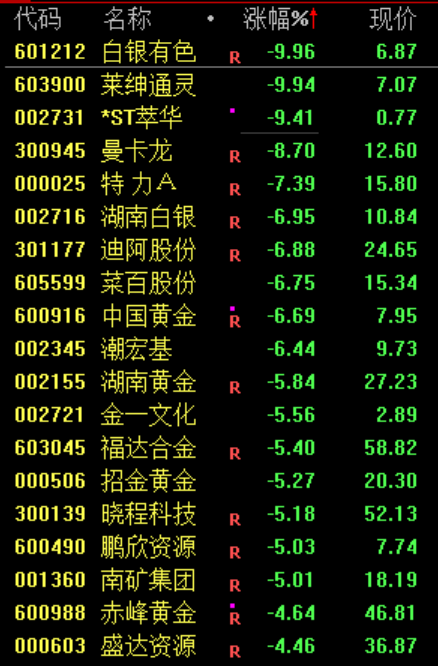
Task: Open 菜百股份 605599
Action: [219, 283]
